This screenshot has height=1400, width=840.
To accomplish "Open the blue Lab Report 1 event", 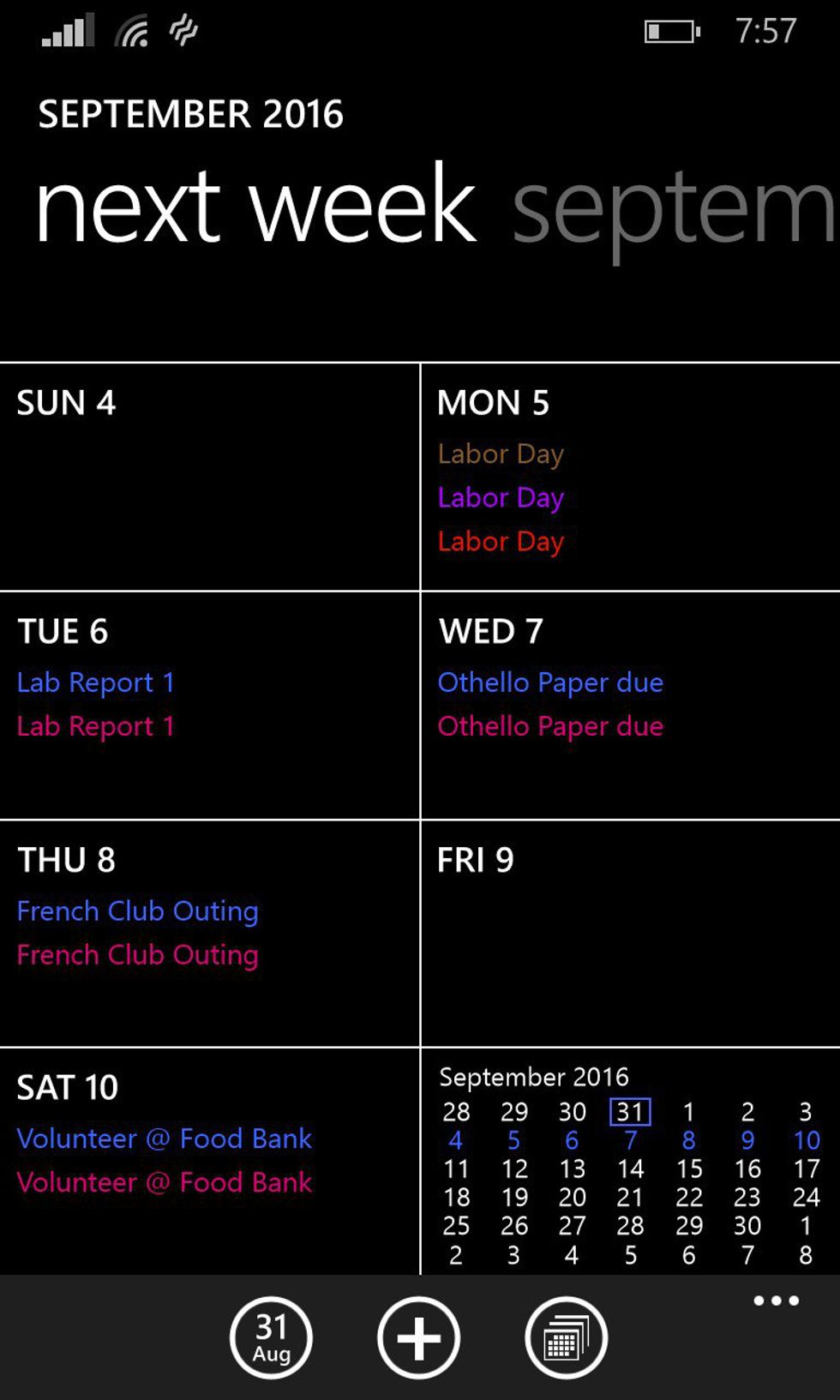I will [96, 682].
